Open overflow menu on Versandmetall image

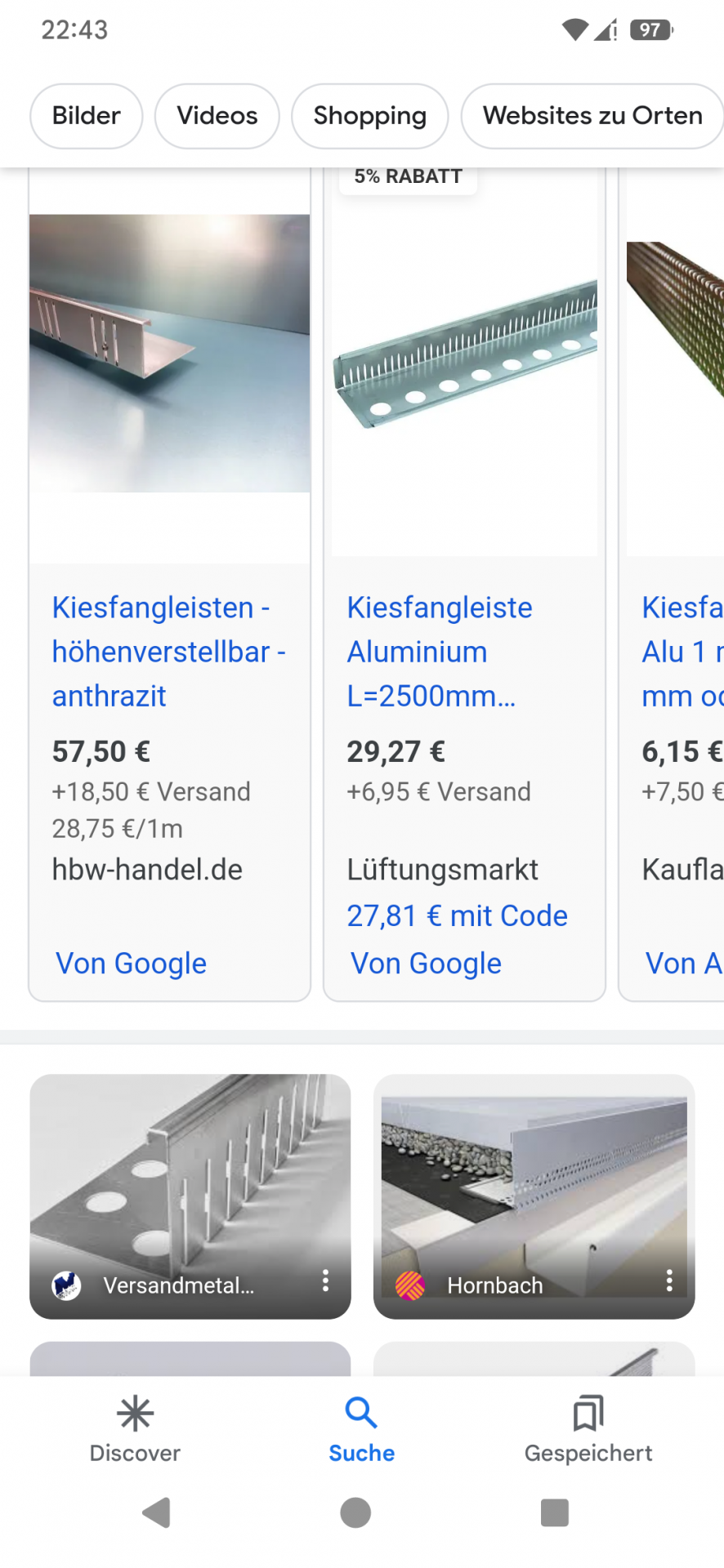[x=325, y=1281]
